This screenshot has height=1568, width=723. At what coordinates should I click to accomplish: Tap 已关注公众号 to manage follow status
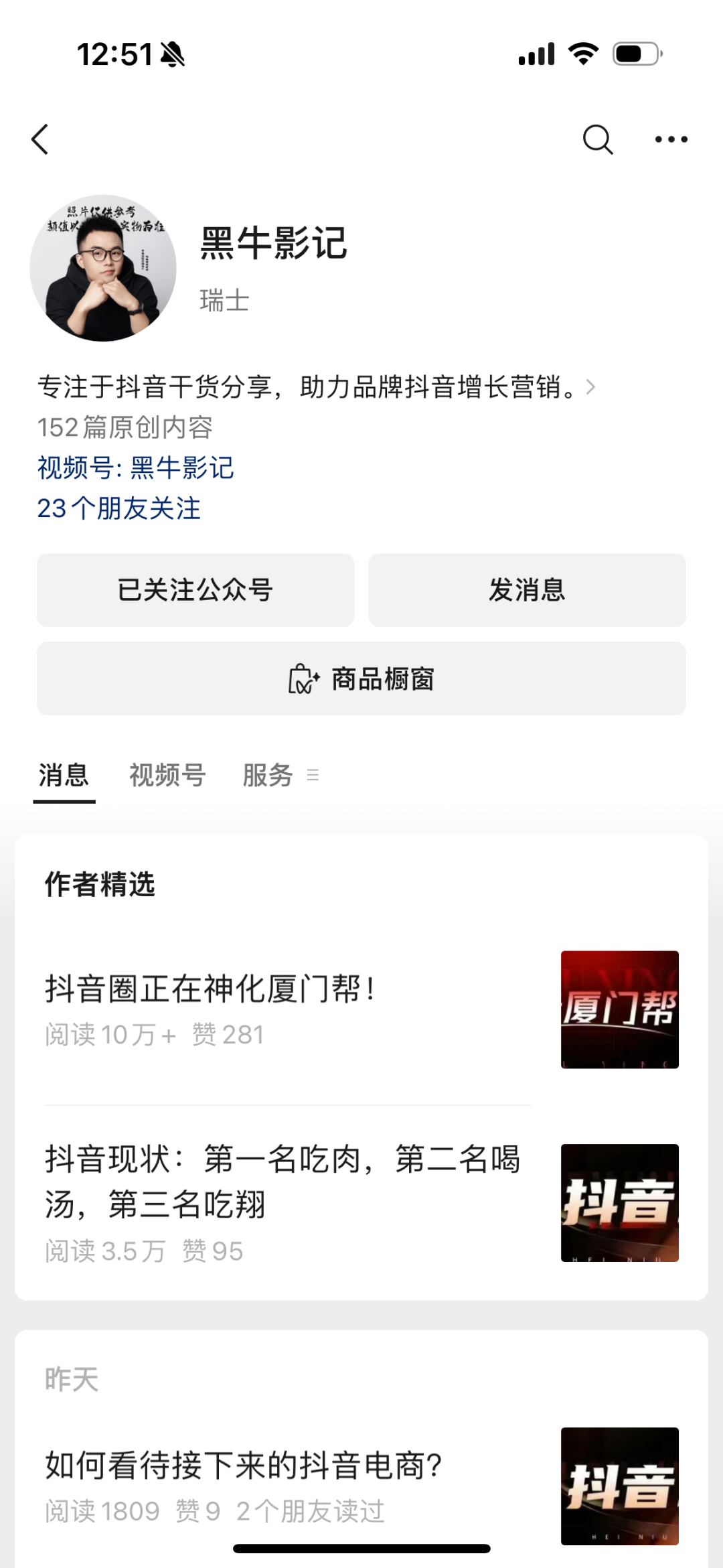tap(195, 590)
